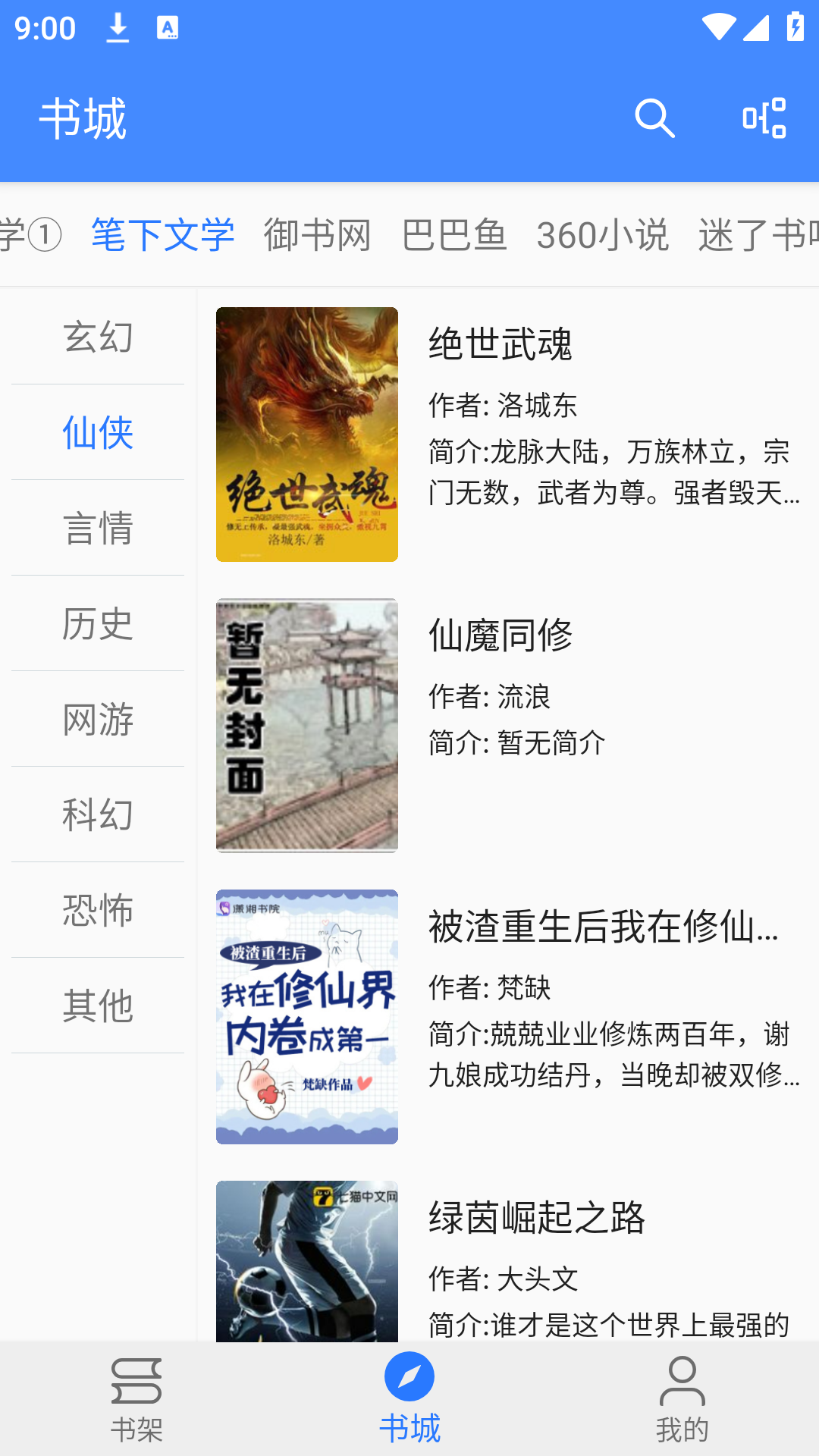
Task: Switch to the 御书网 source tab
Action: click(317, 234)
